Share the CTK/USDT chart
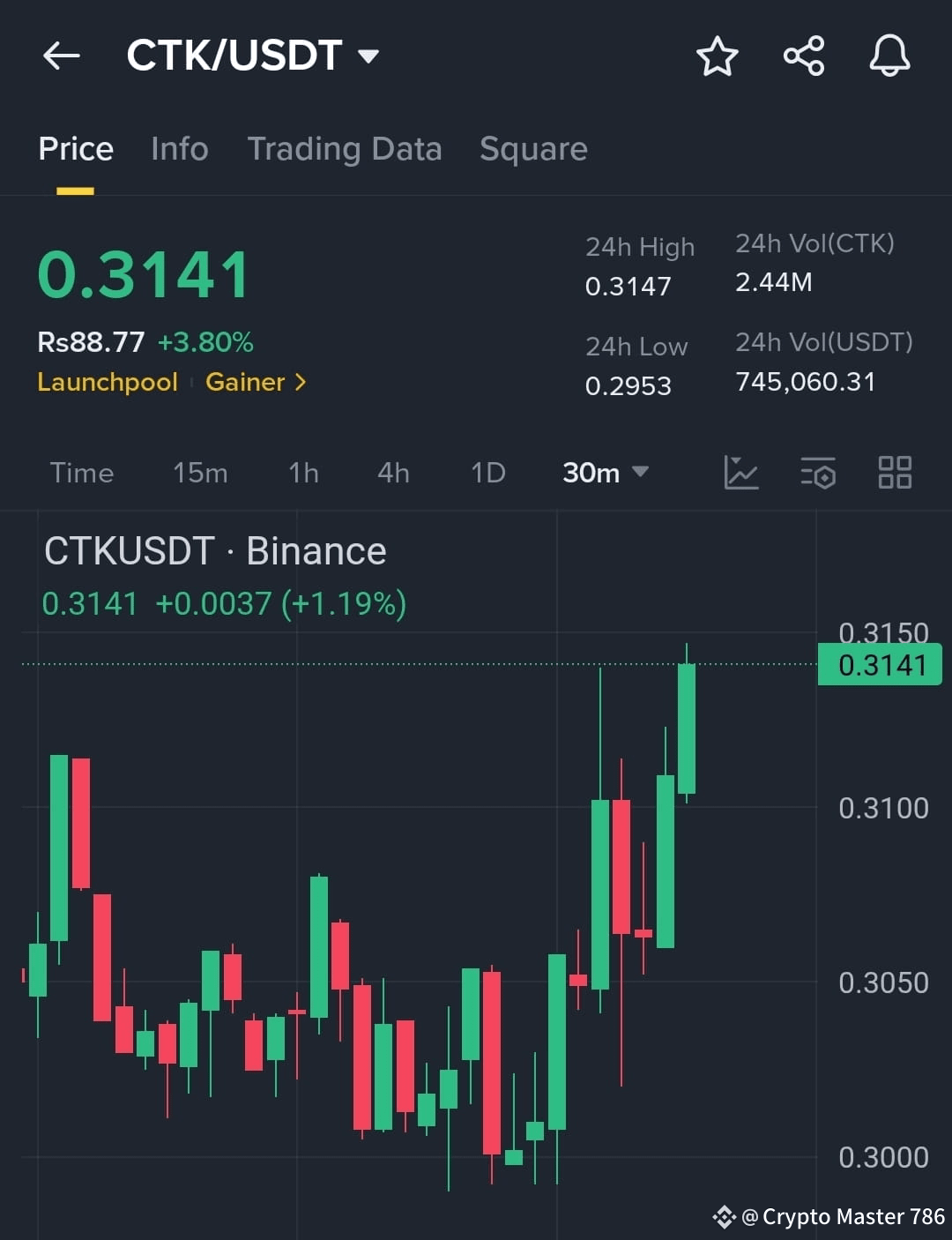Viewport: 952px width, 1240px height. pos(803,55)
